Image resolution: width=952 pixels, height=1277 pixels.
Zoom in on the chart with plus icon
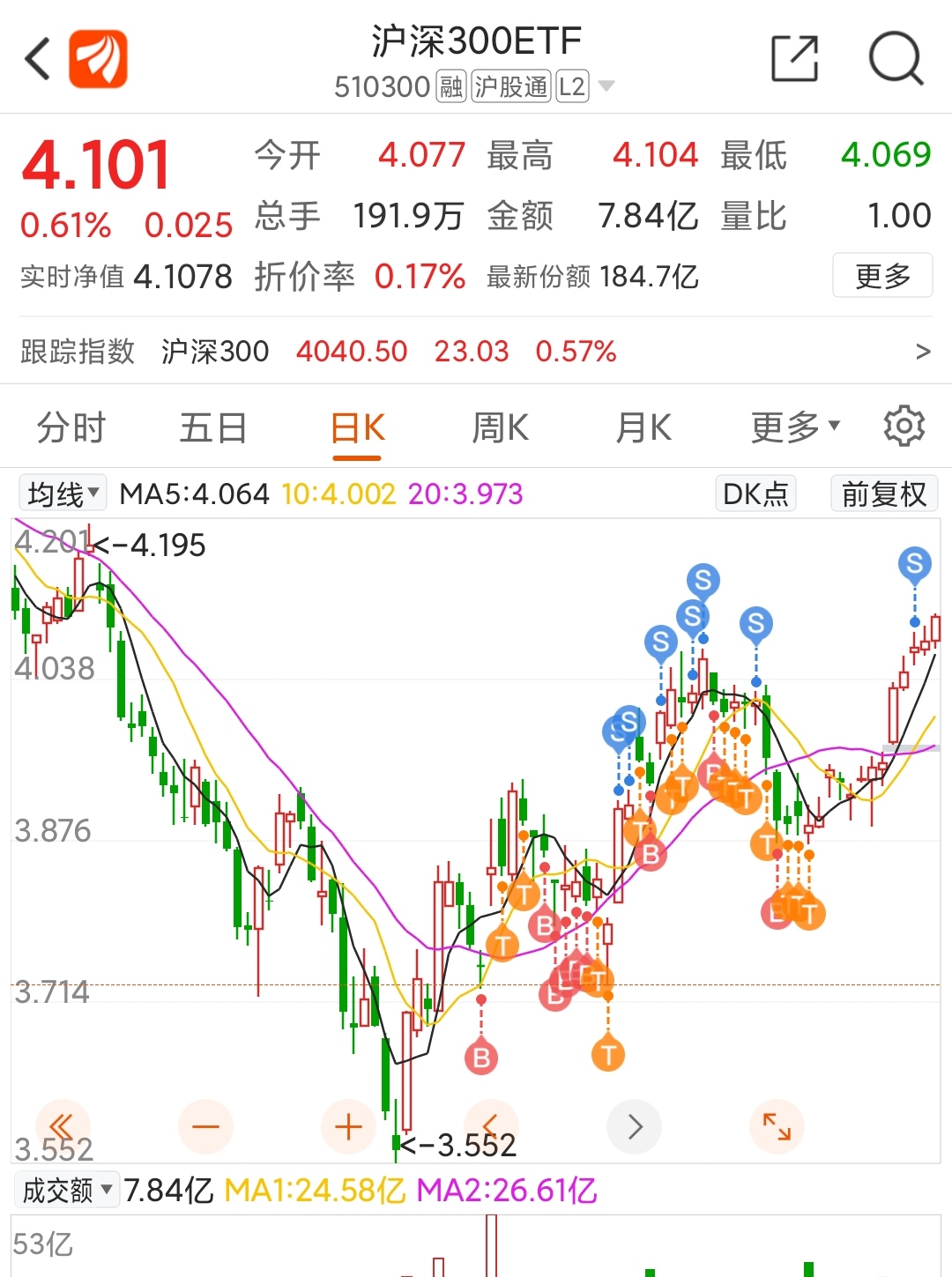coord(348,1125)
